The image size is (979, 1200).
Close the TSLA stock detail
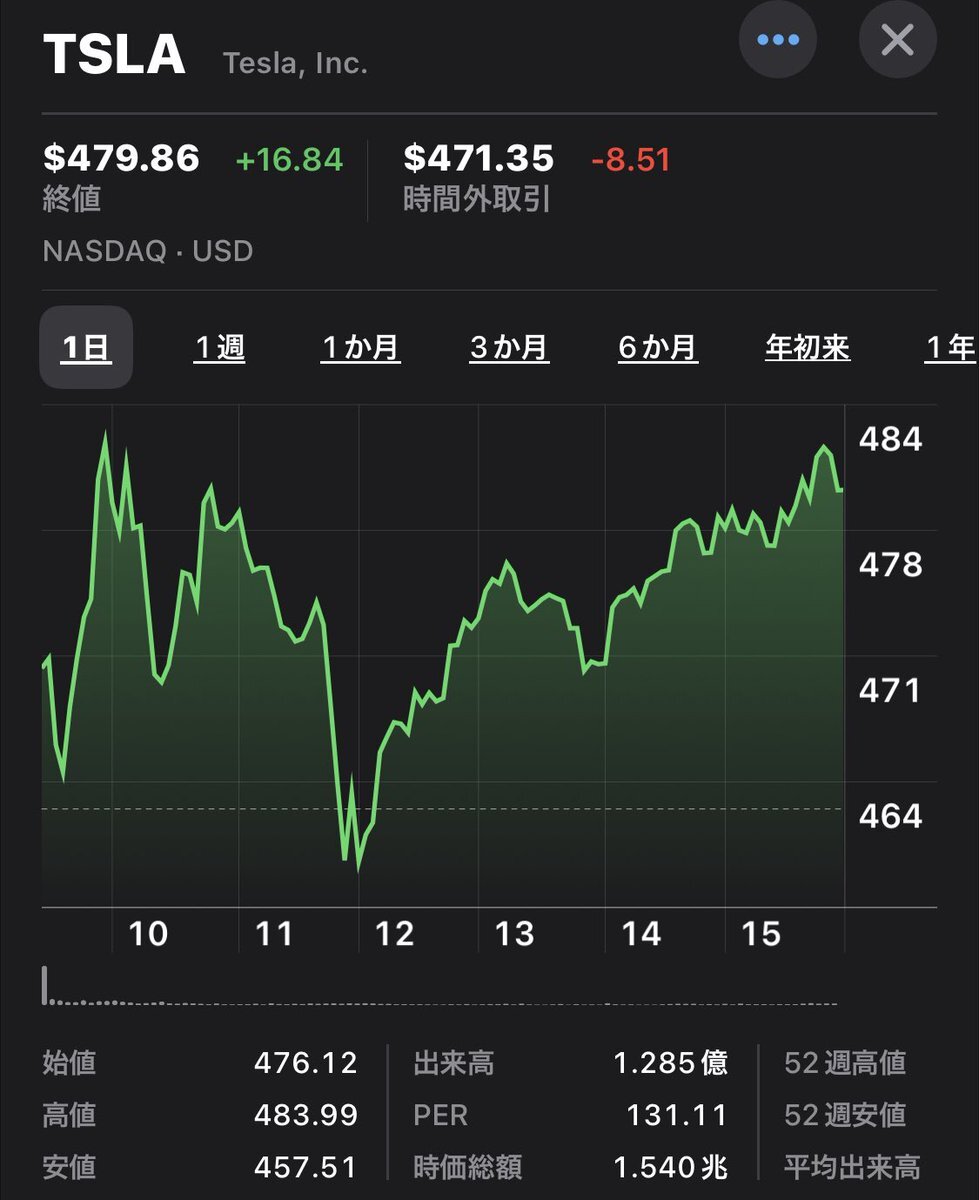[897, 40]
